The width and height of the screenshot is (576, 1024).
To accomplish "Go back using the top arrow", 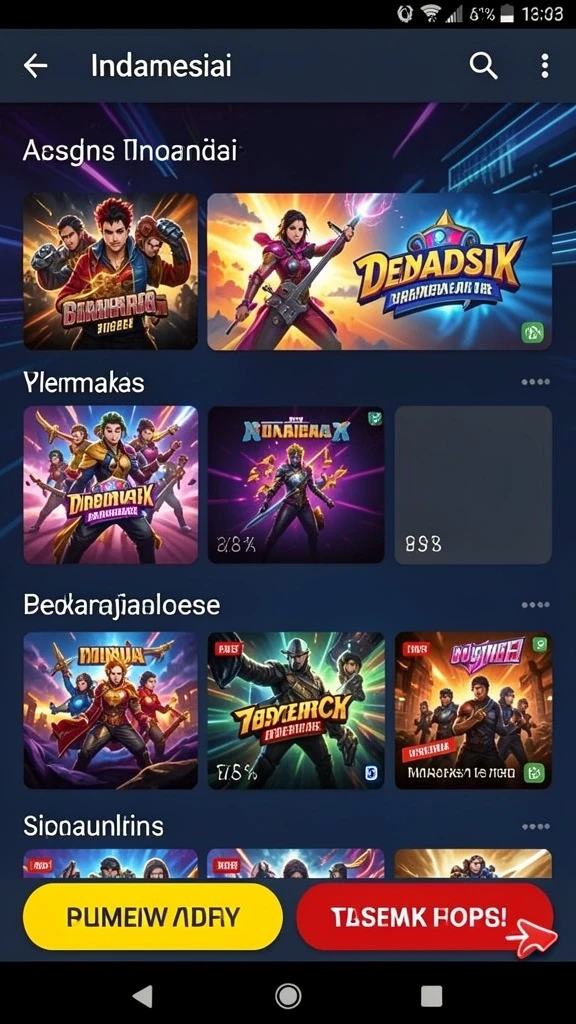I will (x=35, y=66).
